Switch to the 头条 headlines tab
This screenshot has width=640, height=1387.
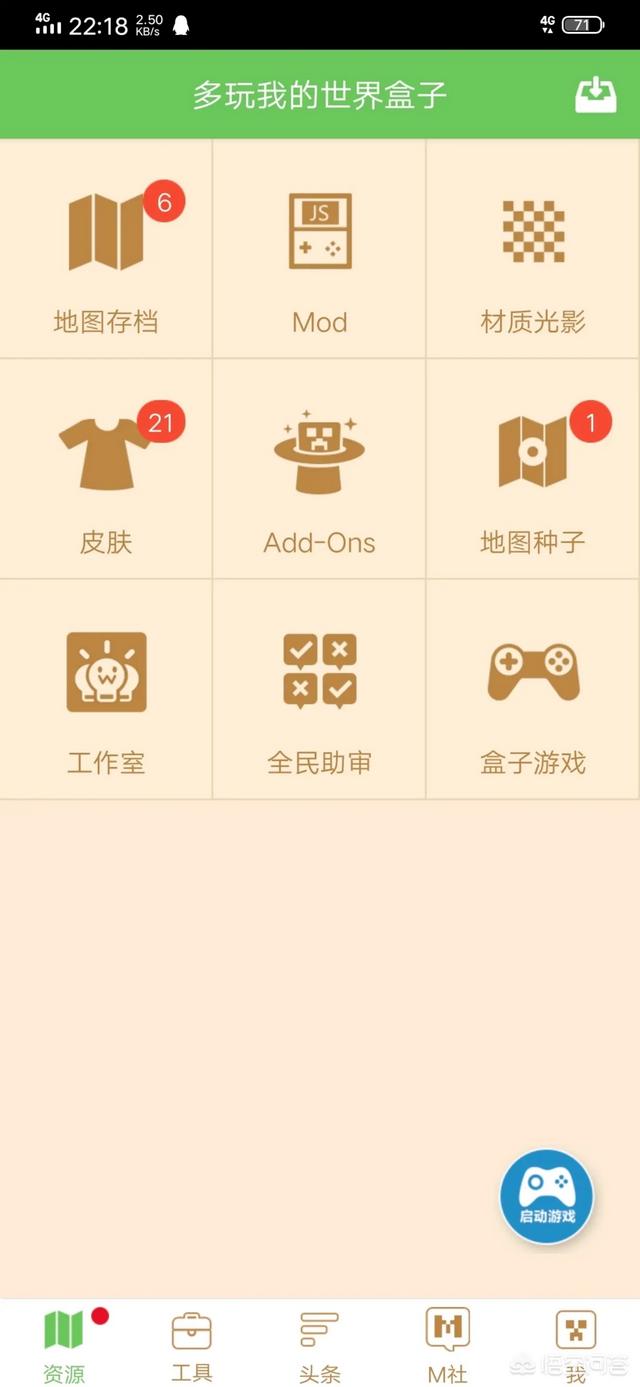320,1344
